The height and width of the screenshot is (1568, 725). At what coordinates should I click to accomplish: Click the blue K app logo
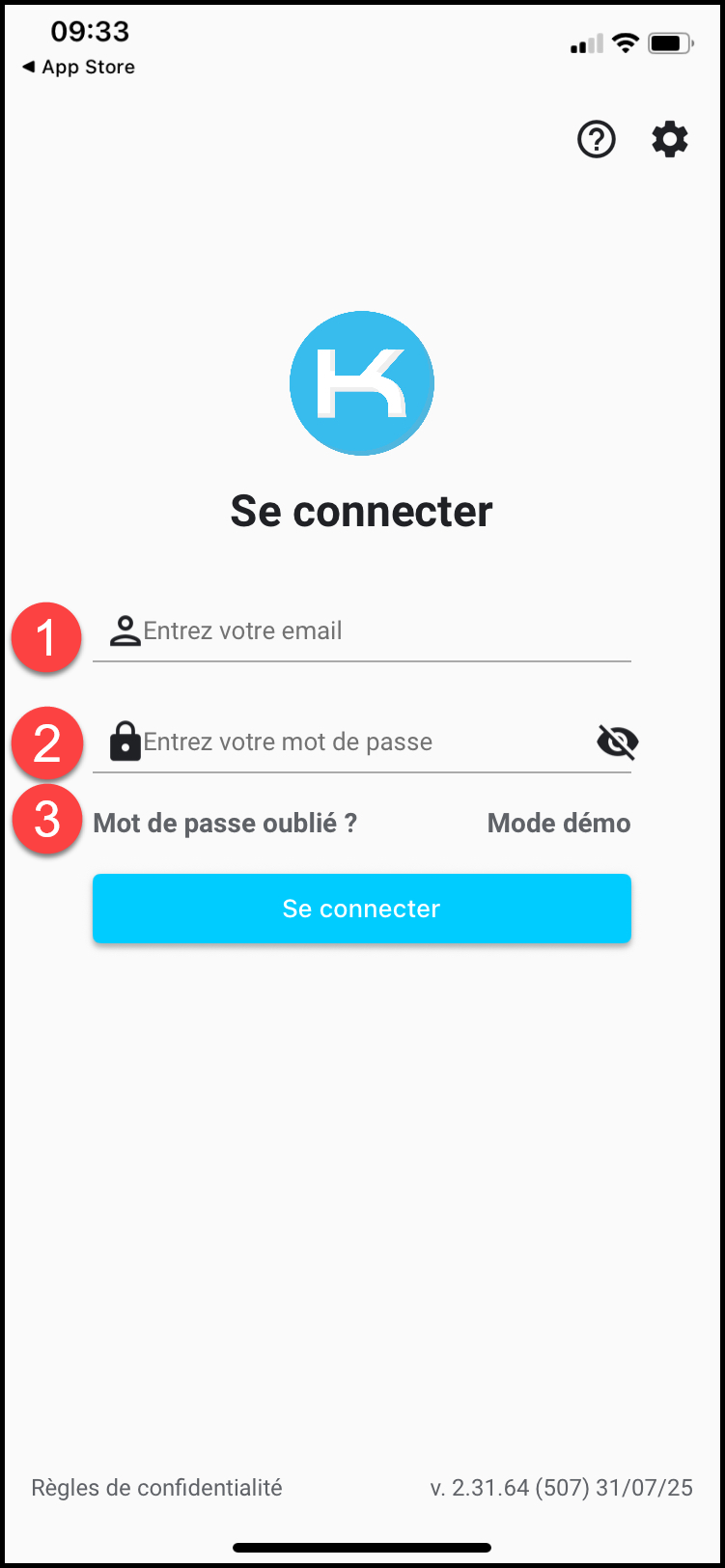tap(362, 383)
